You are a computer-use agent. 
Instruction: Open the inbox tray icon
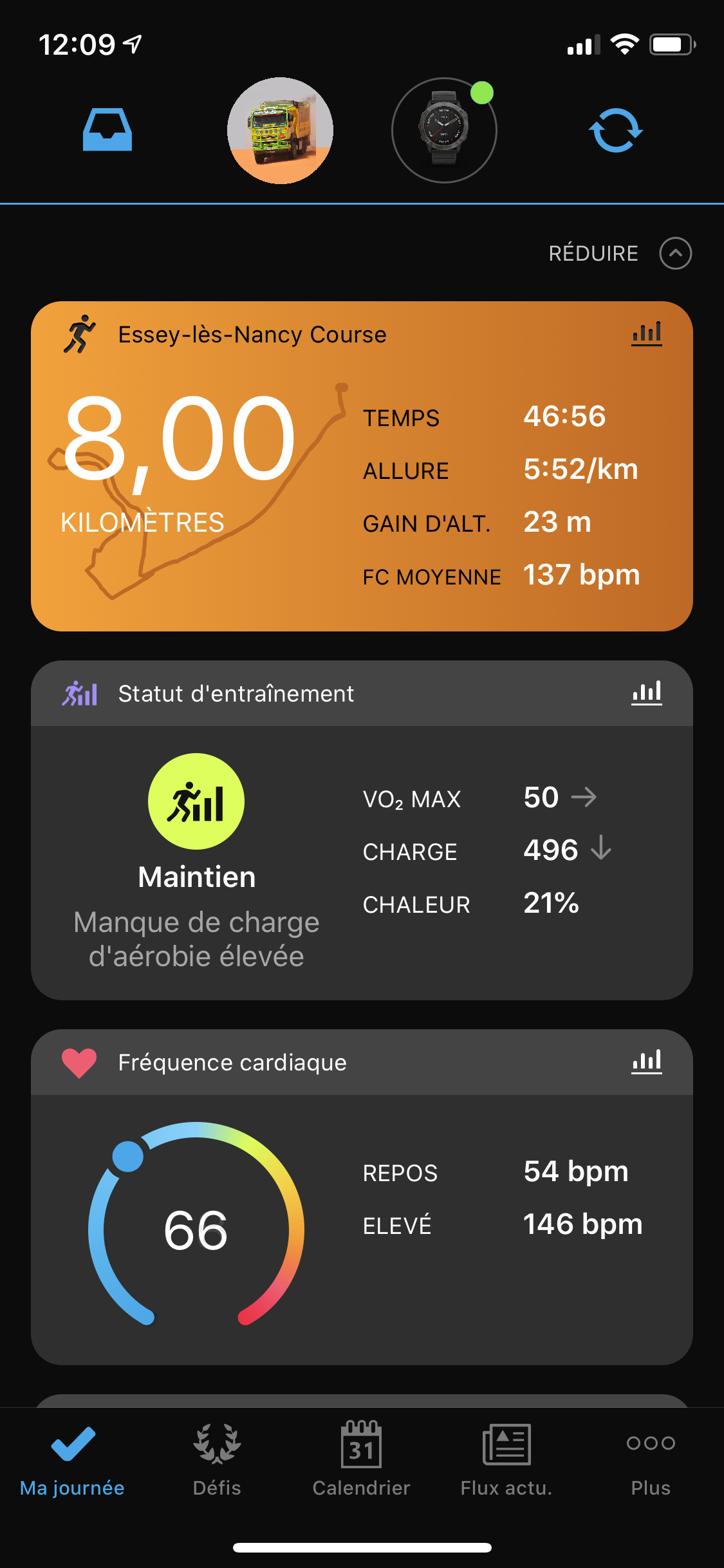click(x=107, y=130)
